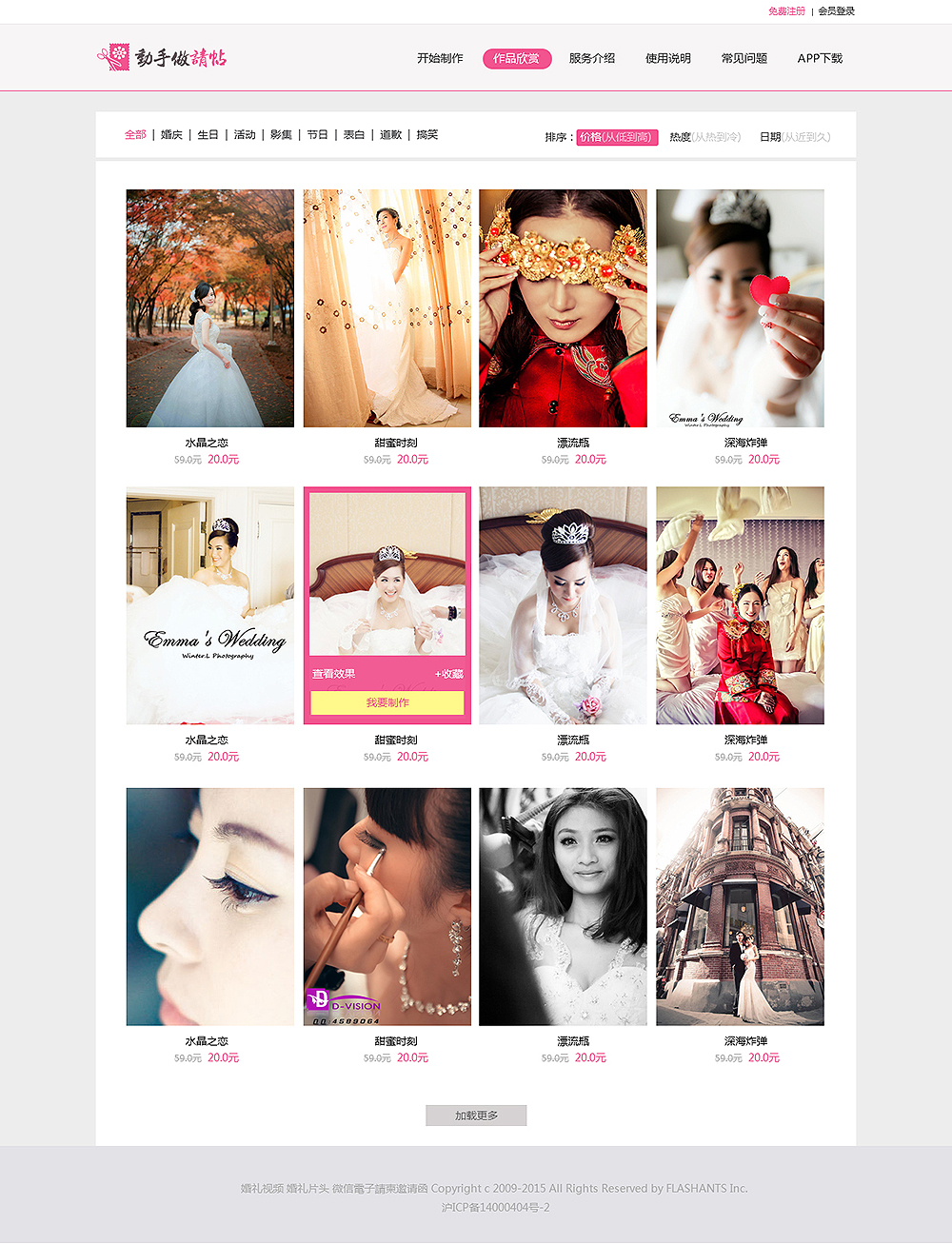Open 使用说明 page
Screen dimensions: 952x1244
[668, 58]
